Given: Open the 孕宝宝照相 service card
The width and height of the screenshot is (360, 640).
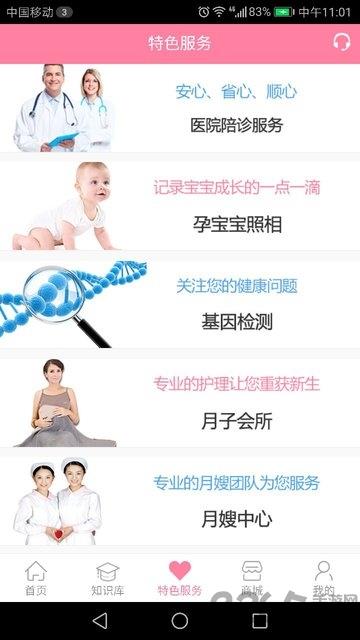Looking at the screenshot, I should [180, 206].
